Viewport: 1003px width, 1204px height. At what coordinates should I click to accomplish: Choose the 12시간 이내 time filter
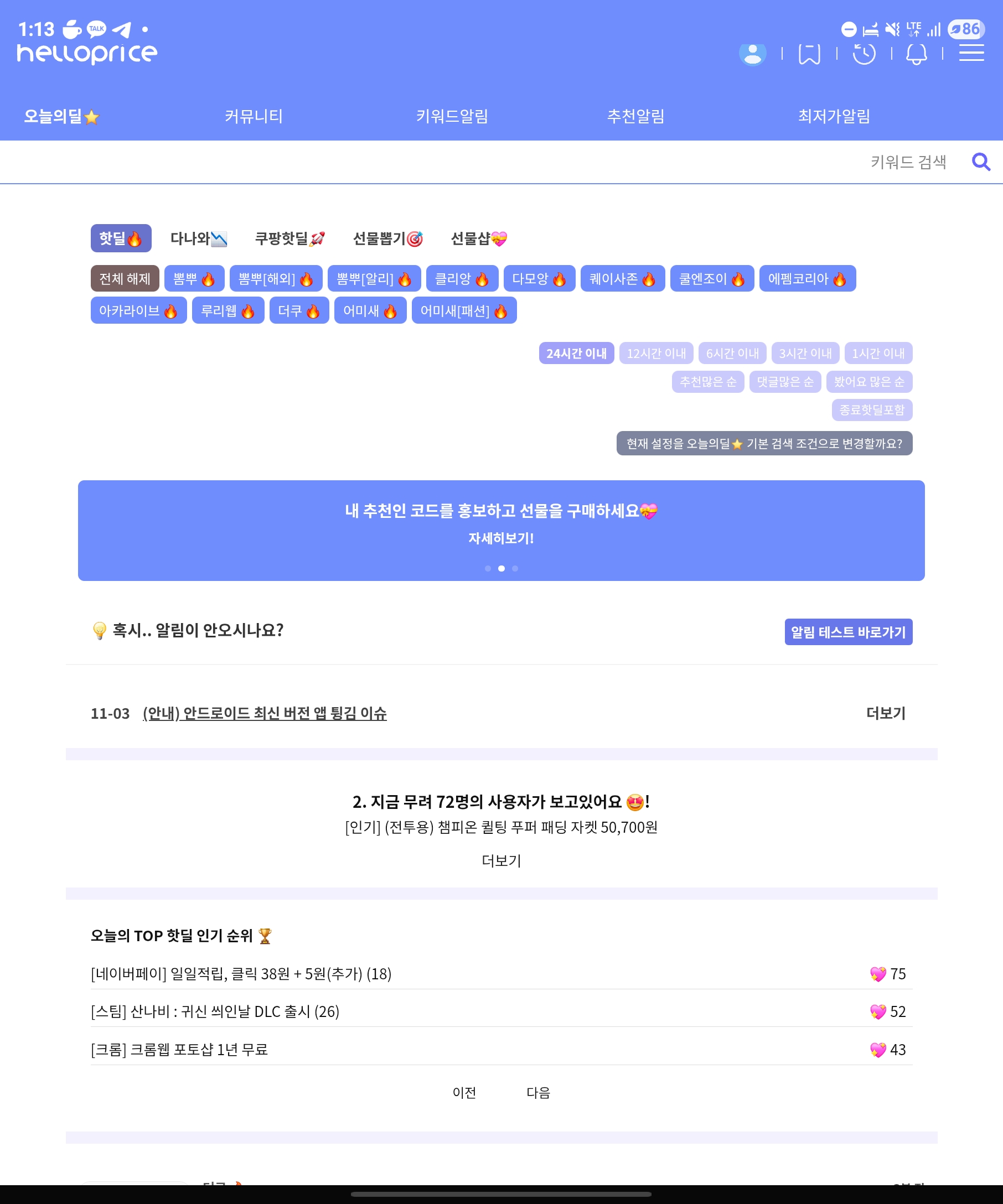(656, 353)
